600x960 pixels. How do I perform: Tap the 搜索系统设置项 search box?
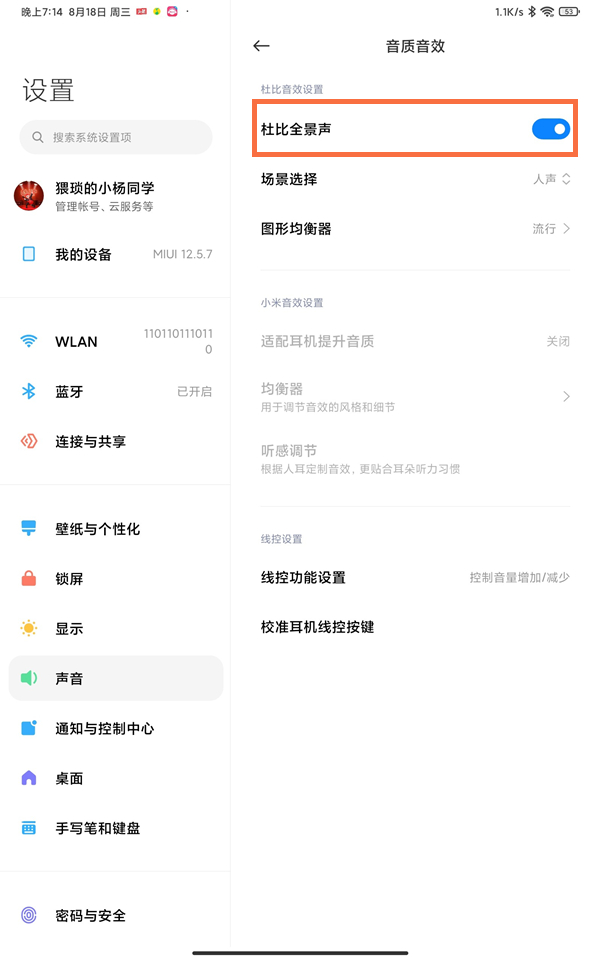[116, 137]
